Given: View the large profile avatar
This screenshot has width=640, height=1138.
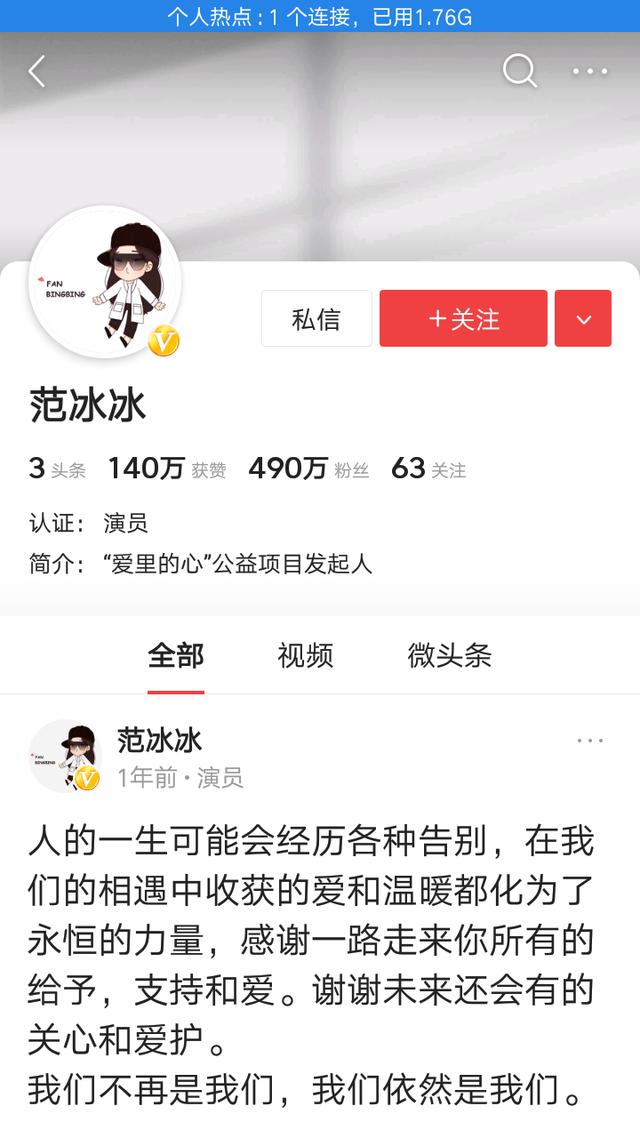Looking at the screenshot, I should point(105,283).
